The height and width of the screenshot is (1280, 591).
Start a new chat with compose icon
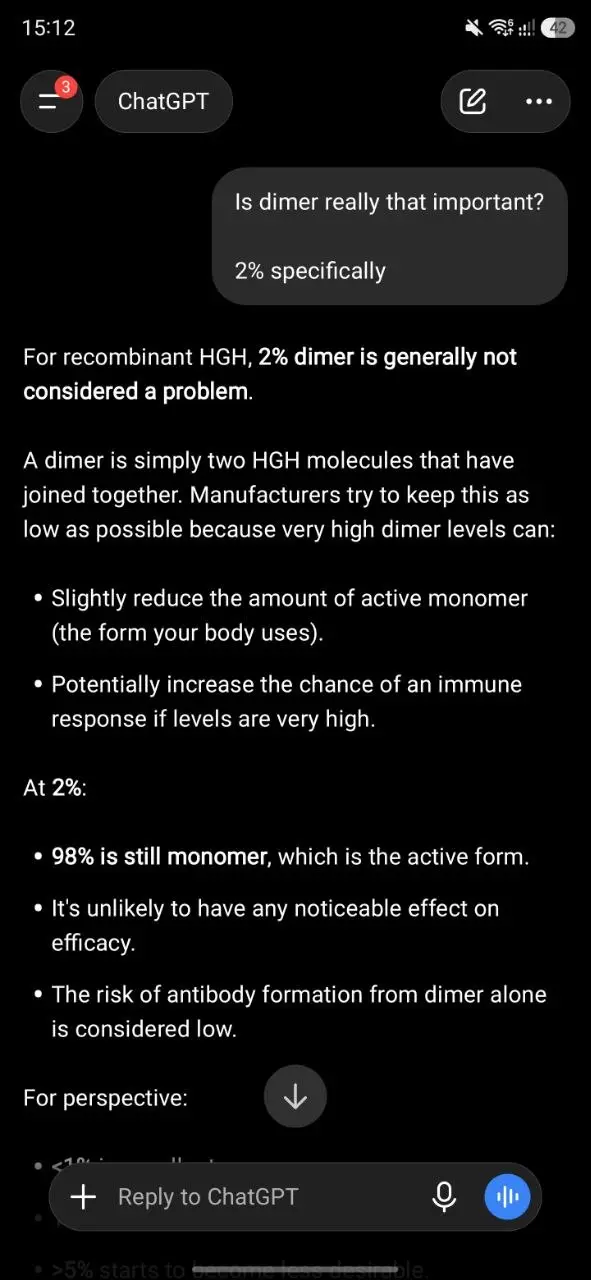(472, 101)
